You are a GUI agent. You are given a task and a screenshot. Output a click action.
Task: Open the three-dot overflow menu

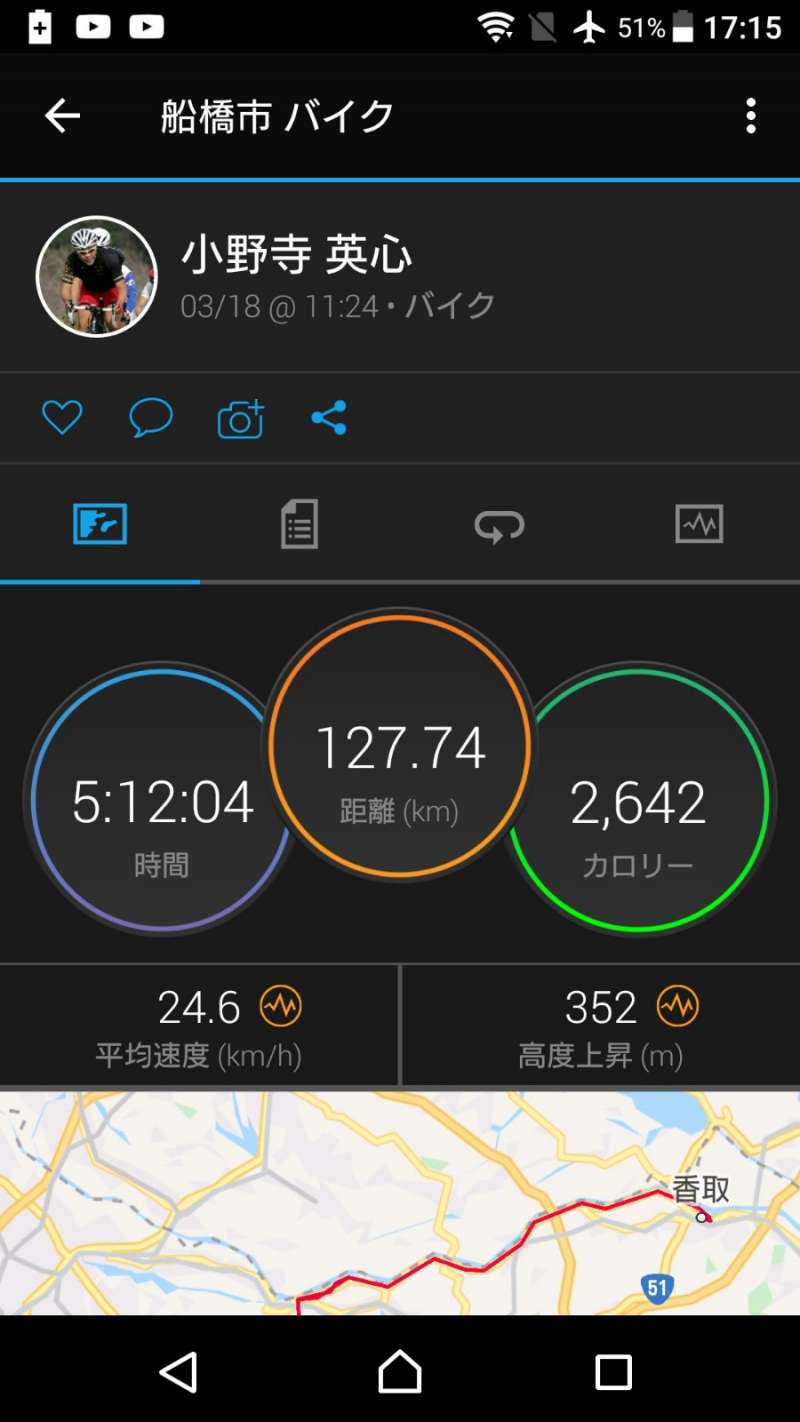click(751, 117)
